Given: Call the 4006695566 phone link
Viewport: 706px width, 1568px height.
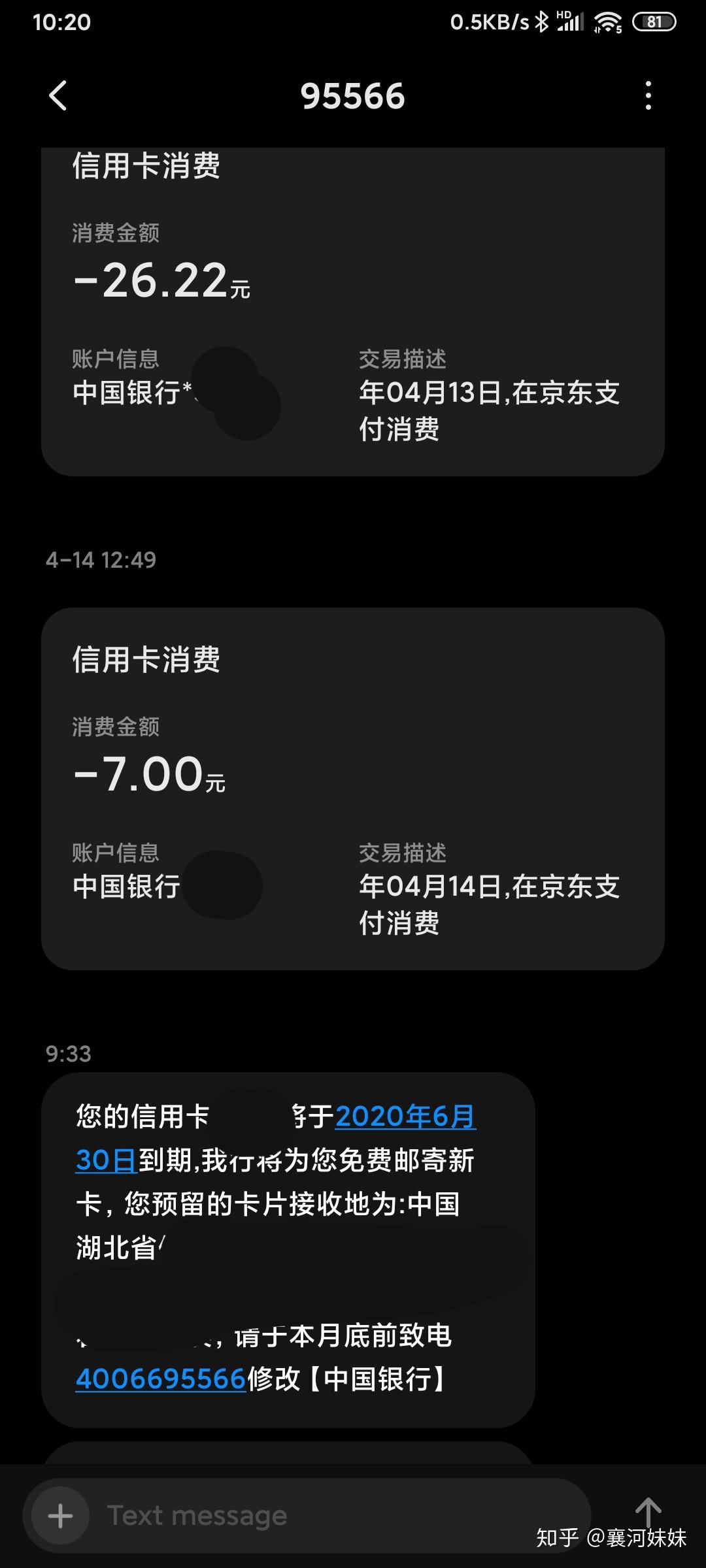Looking at the screenshot, I should coord(161,1379).
